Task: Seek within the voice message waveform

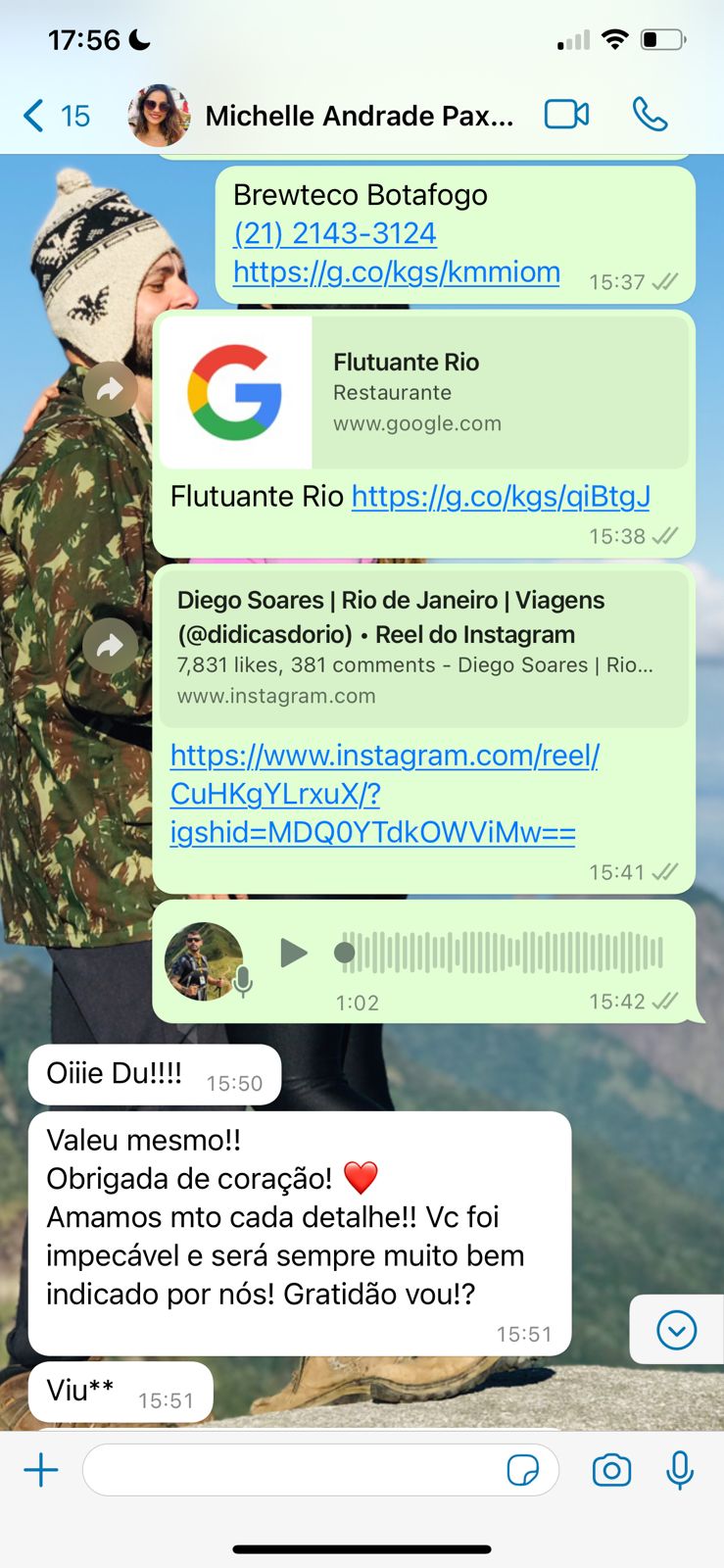Action: 502,953
